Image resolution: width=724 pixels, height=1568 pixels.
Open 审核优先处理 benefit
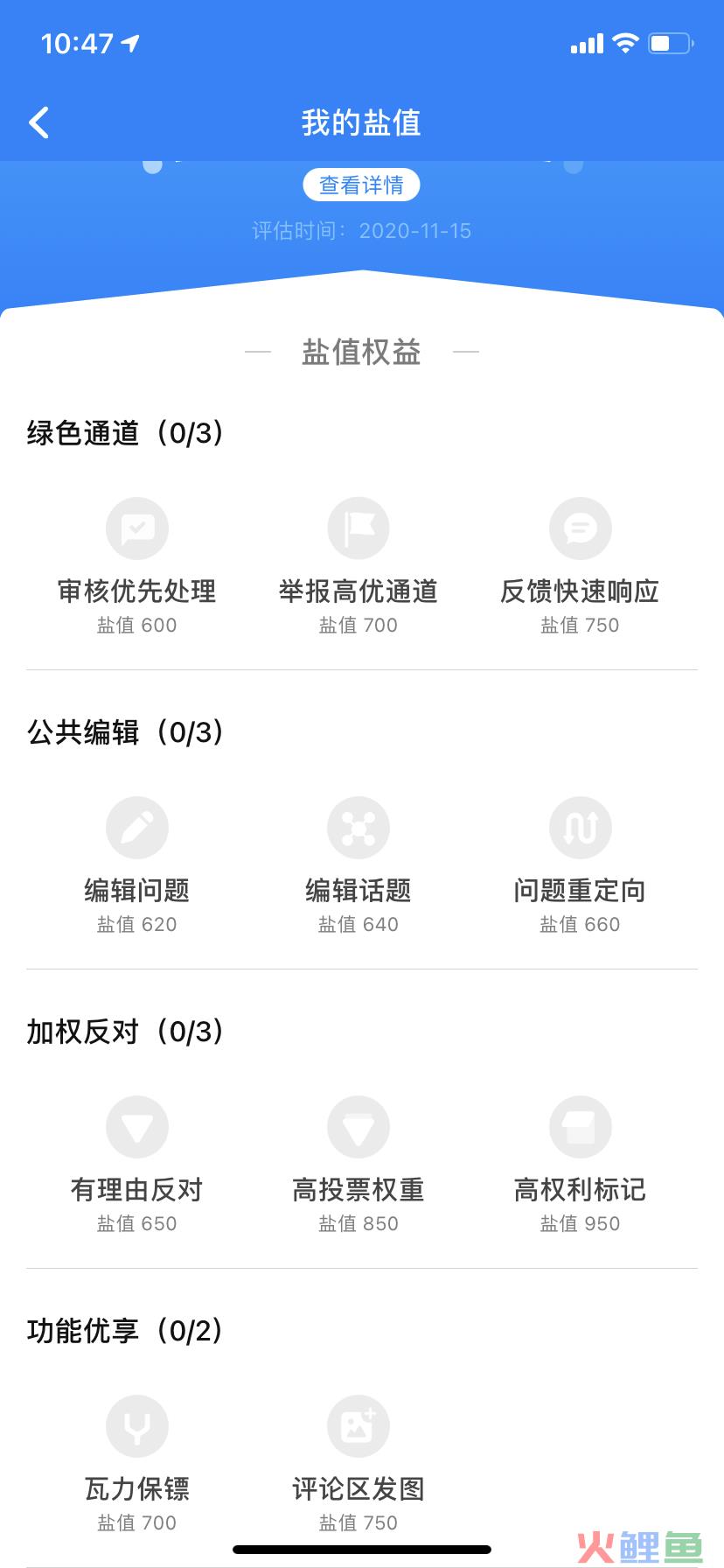coord(136,565)
